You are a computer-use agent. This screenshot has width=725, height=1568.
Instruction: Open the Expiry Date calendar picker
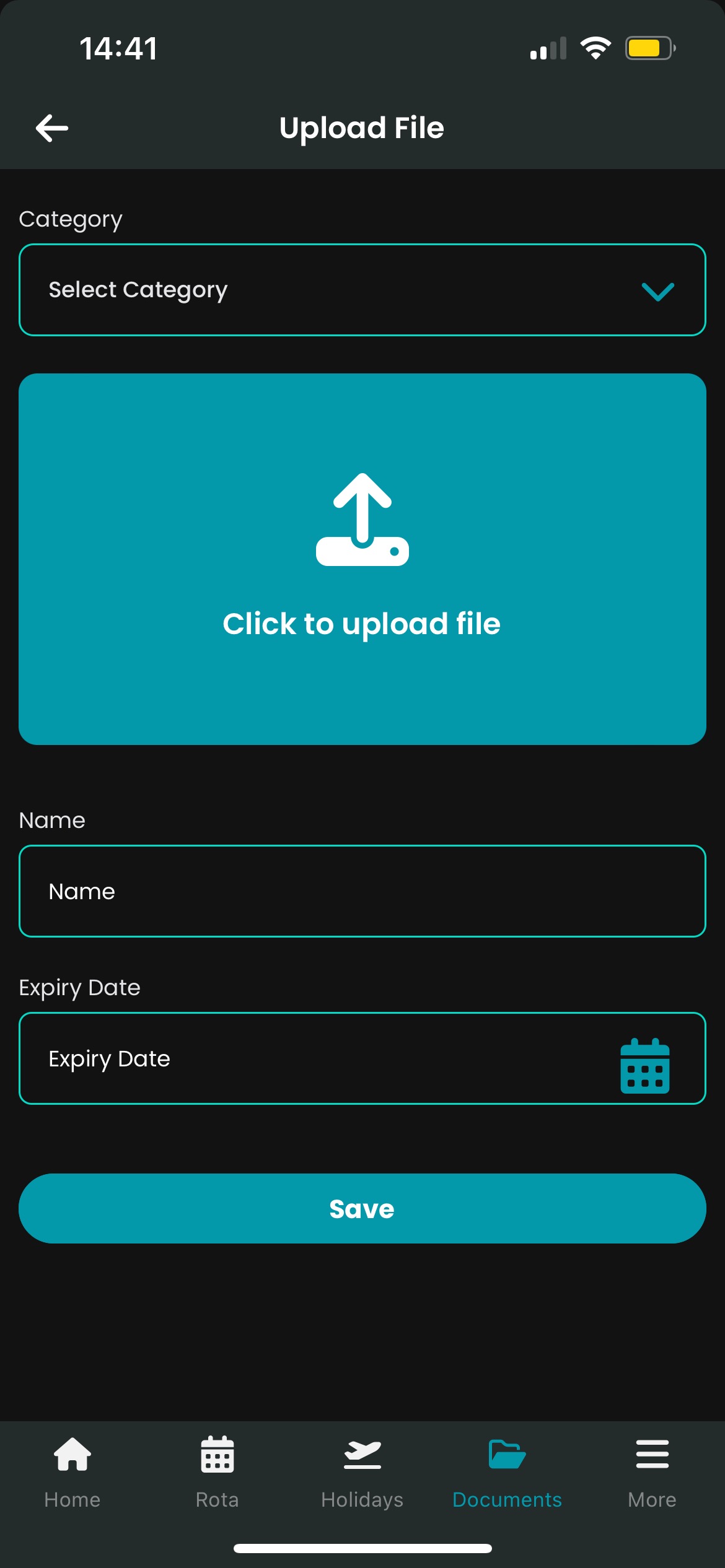[644, 1065]
